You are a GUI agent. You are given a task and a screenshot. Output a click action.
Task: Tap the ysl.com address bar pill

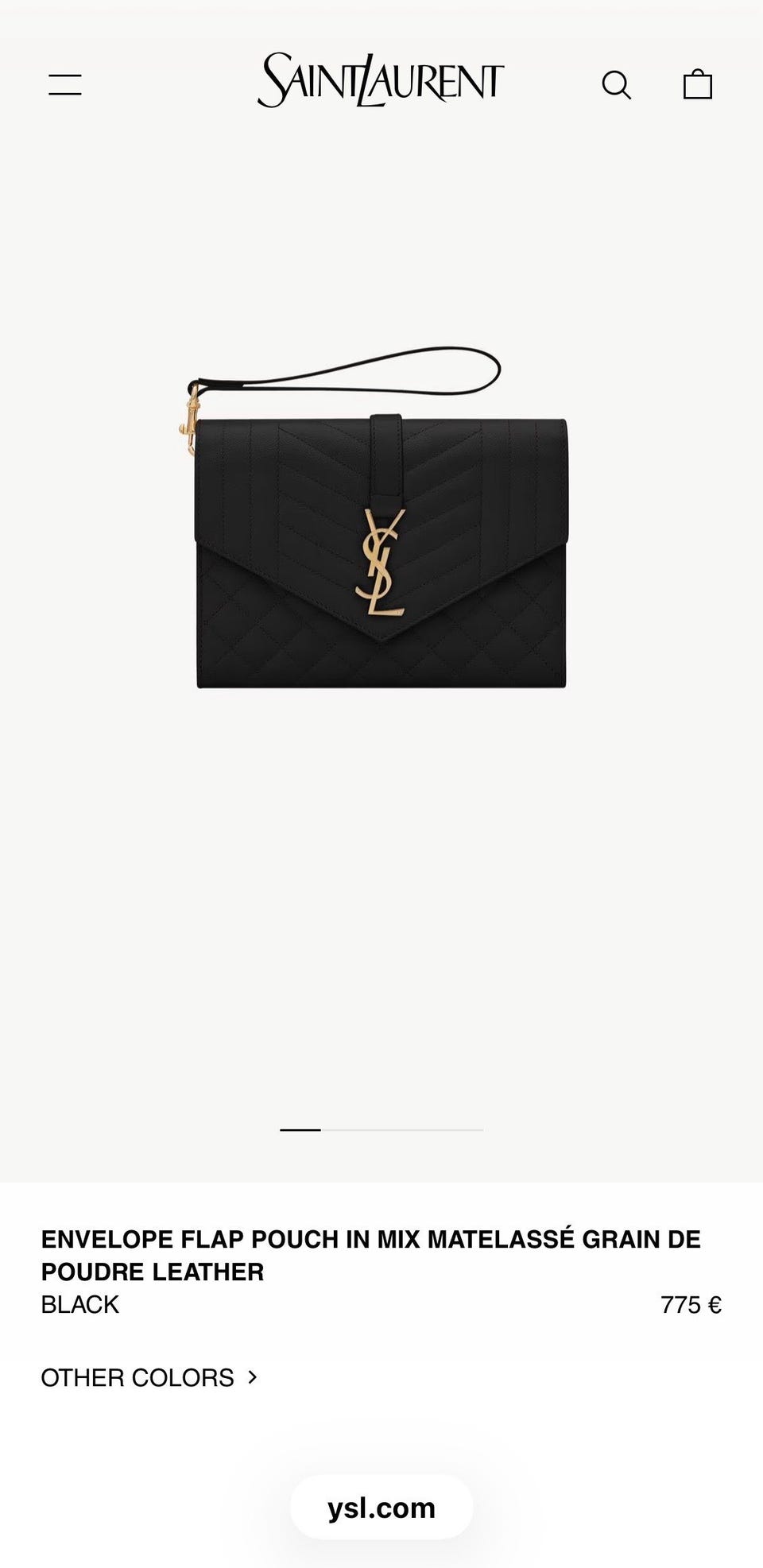point(381,1508)
